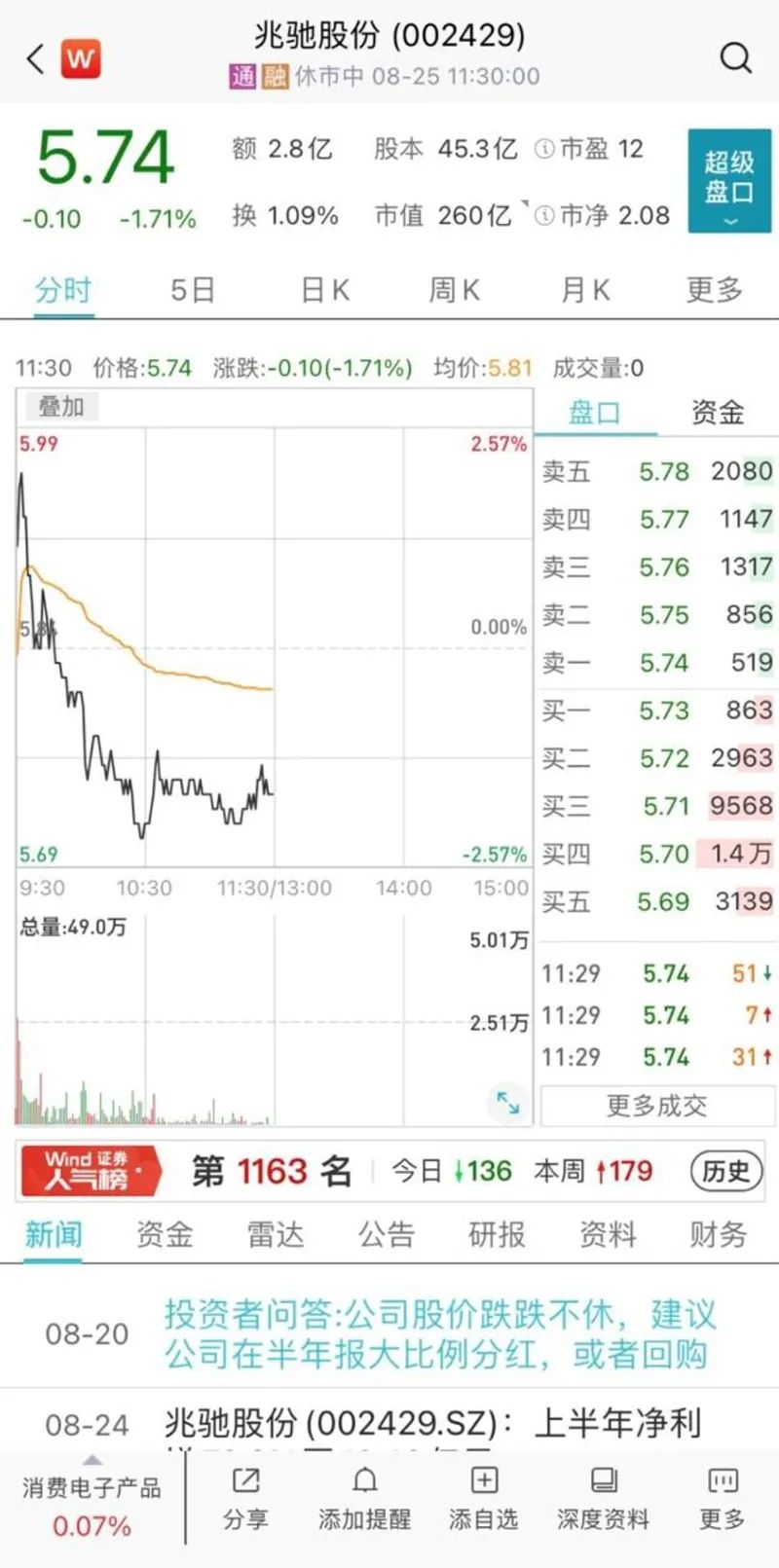Switch to the 公告 tab
Viewport: 779px width, 1568px height.
(387, 1235)
